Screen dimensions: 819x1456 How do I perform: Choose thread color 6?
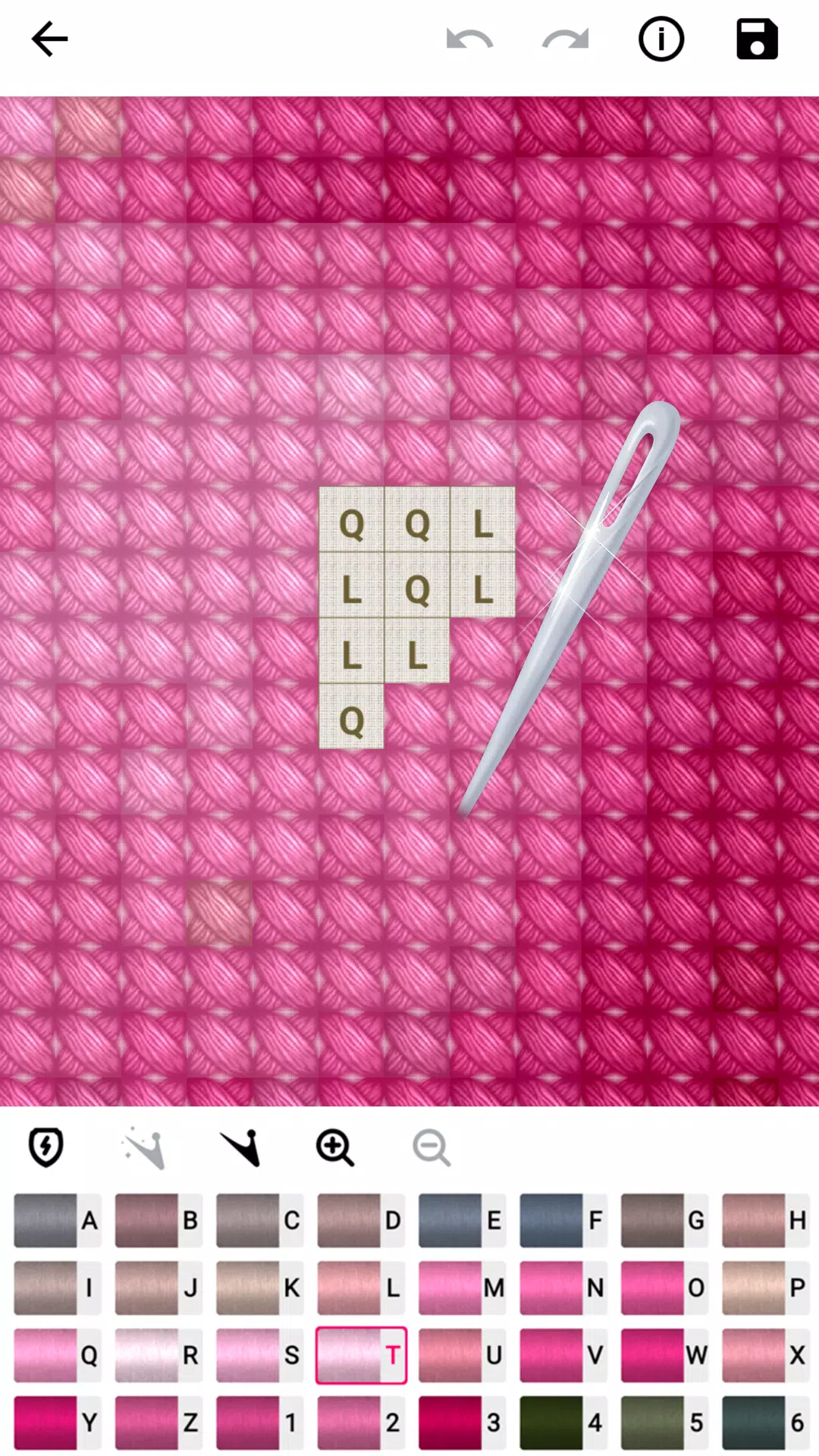pyautogui.click(x=766, y=1423)
